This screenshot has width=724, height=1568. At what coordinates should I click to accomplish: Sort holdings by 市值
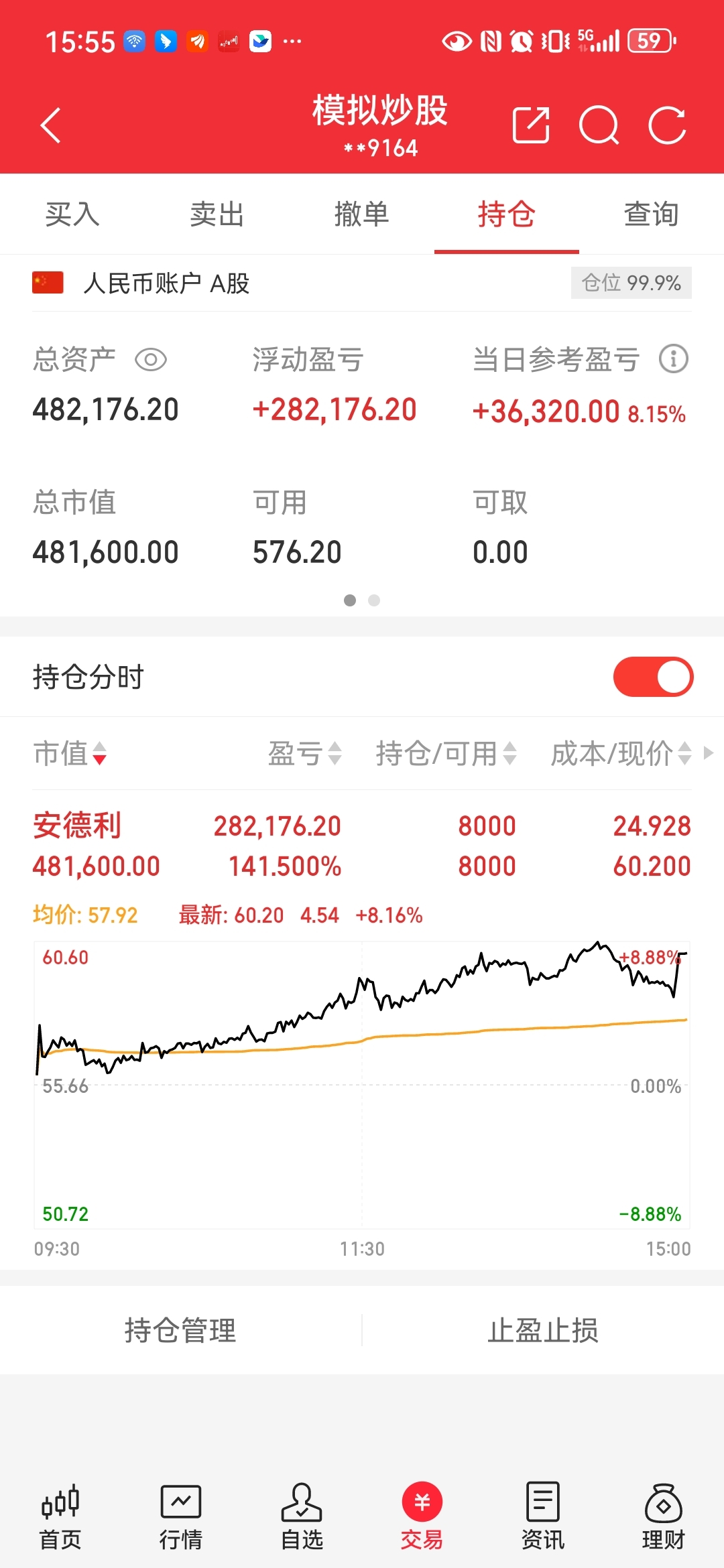pos(70,753)
